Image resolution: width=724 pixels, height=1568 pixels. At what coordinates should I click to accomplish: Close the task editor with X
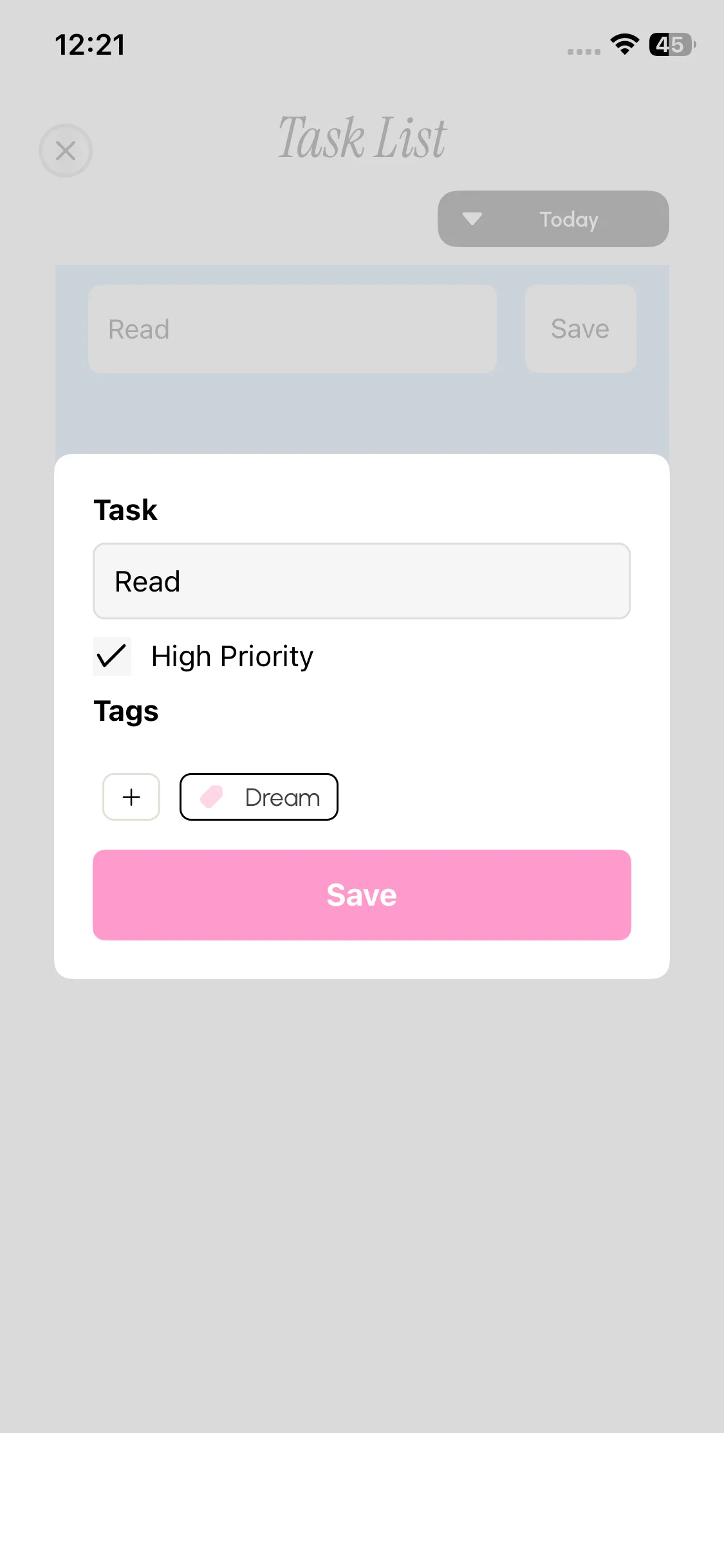point(66,151)
